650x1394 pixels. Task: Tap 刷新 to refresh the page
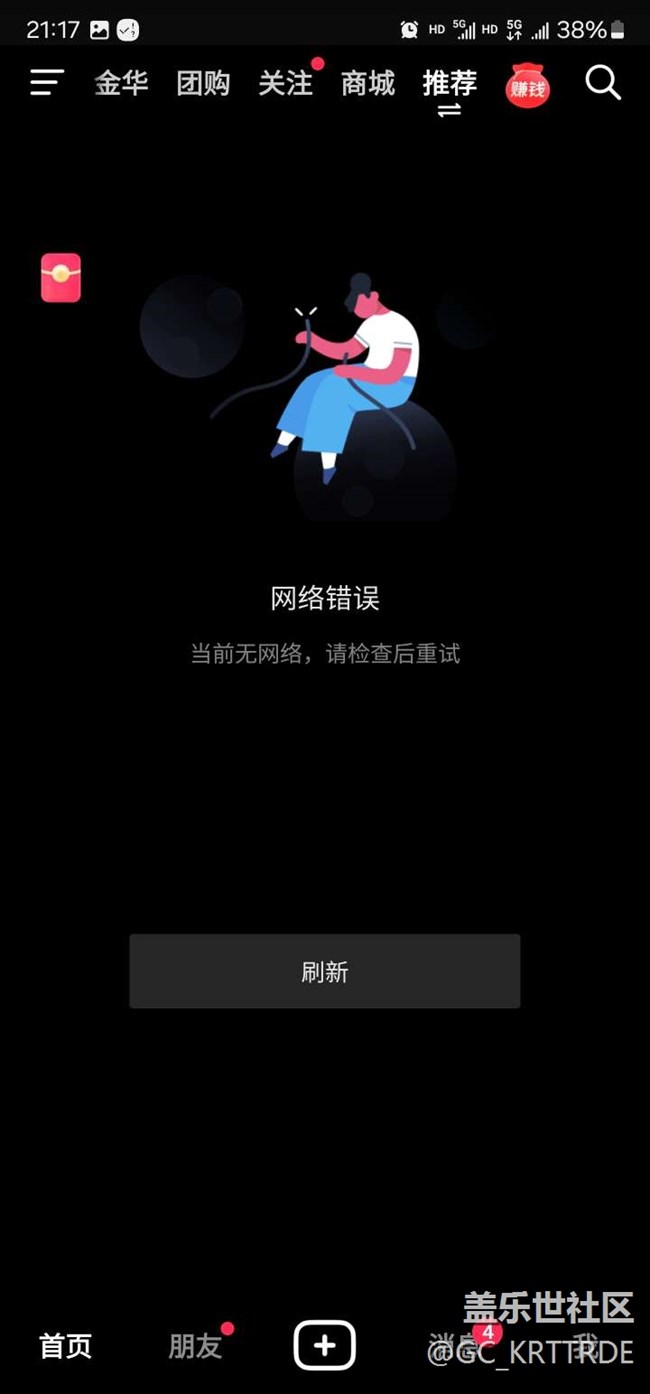tap(325, 971)
